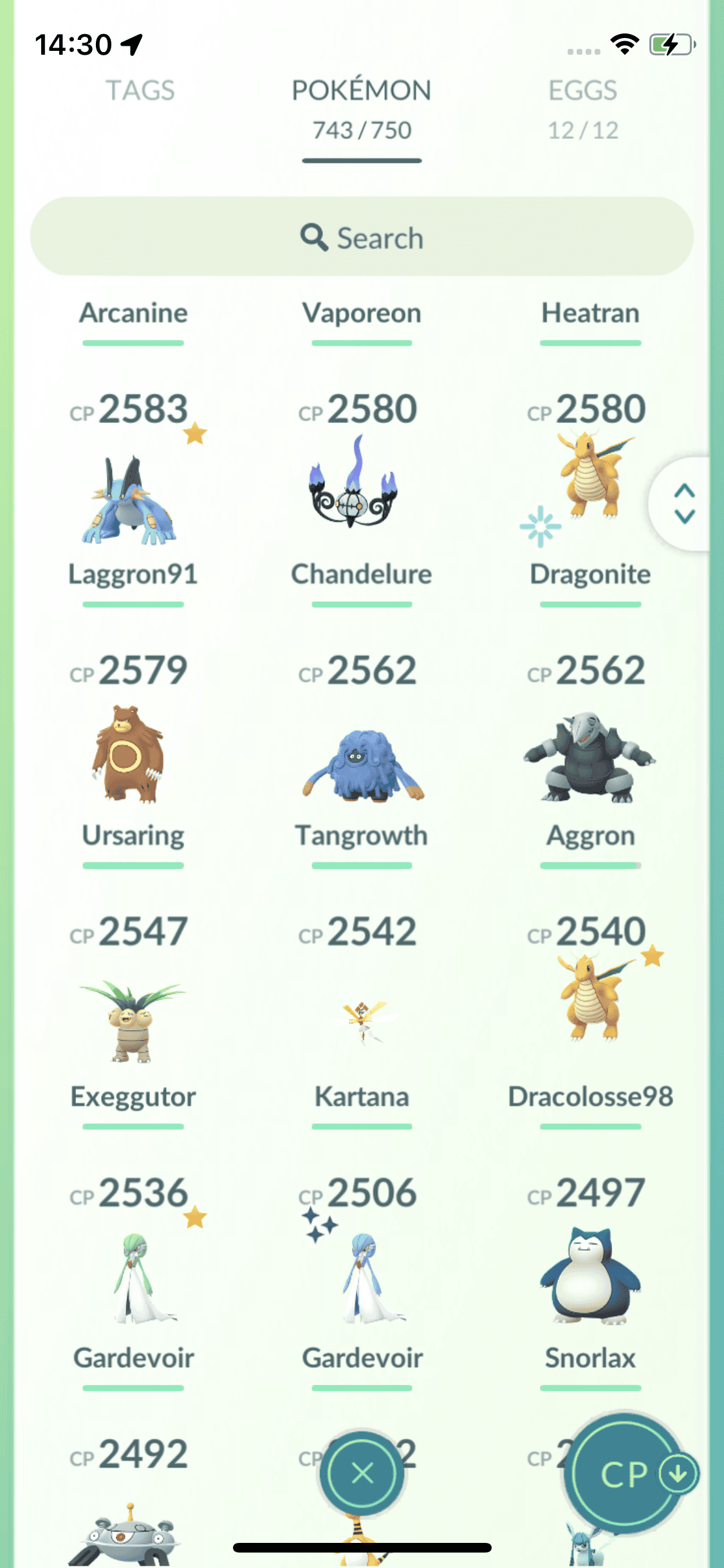Open the favorited Gardevoir with CP 2536
This screenshot has height=1568, width=724.
(x=133, y=1282)
